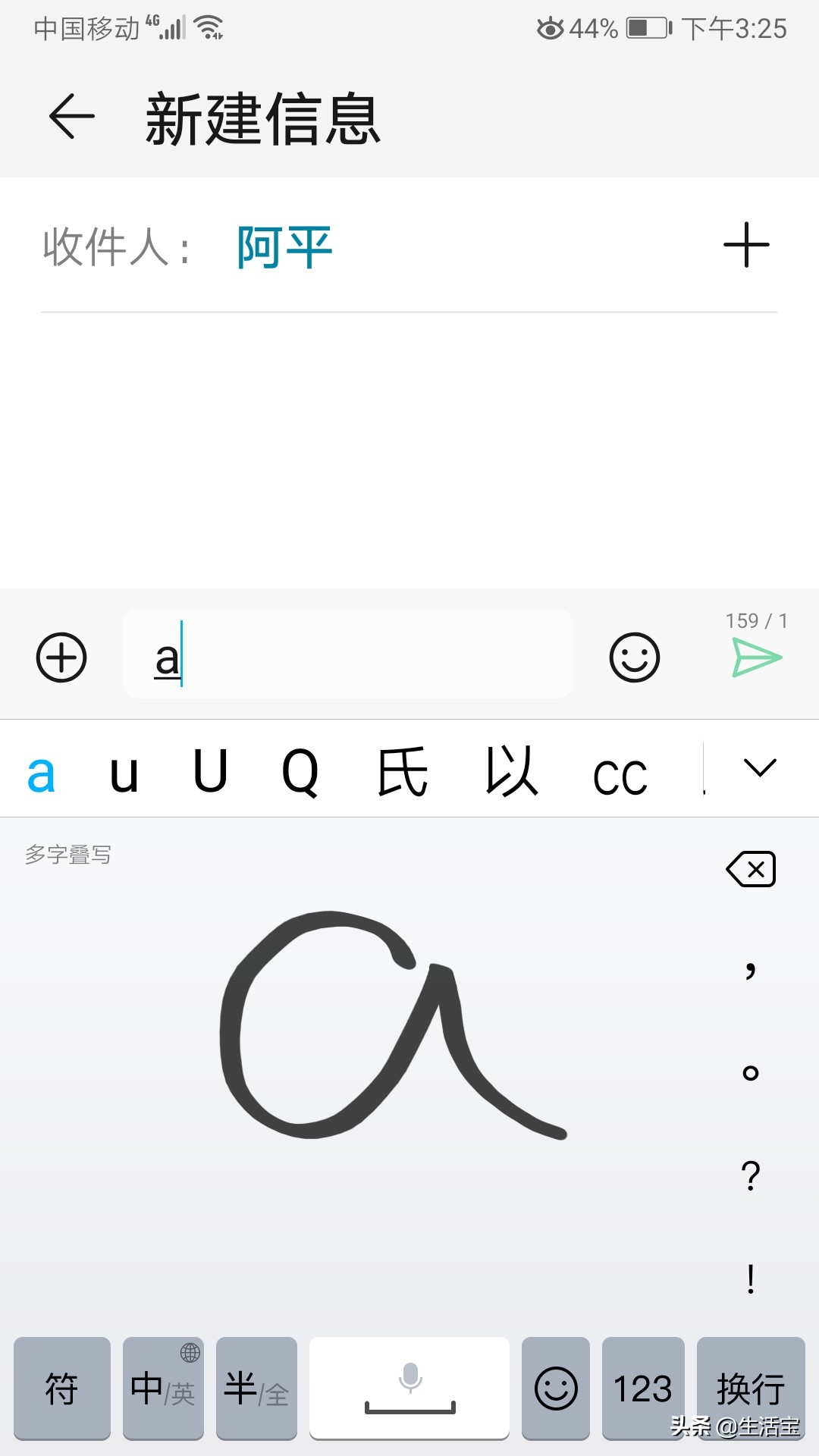Go back from the 新建信息 screen
The image size is (819, 1456).
72,117
